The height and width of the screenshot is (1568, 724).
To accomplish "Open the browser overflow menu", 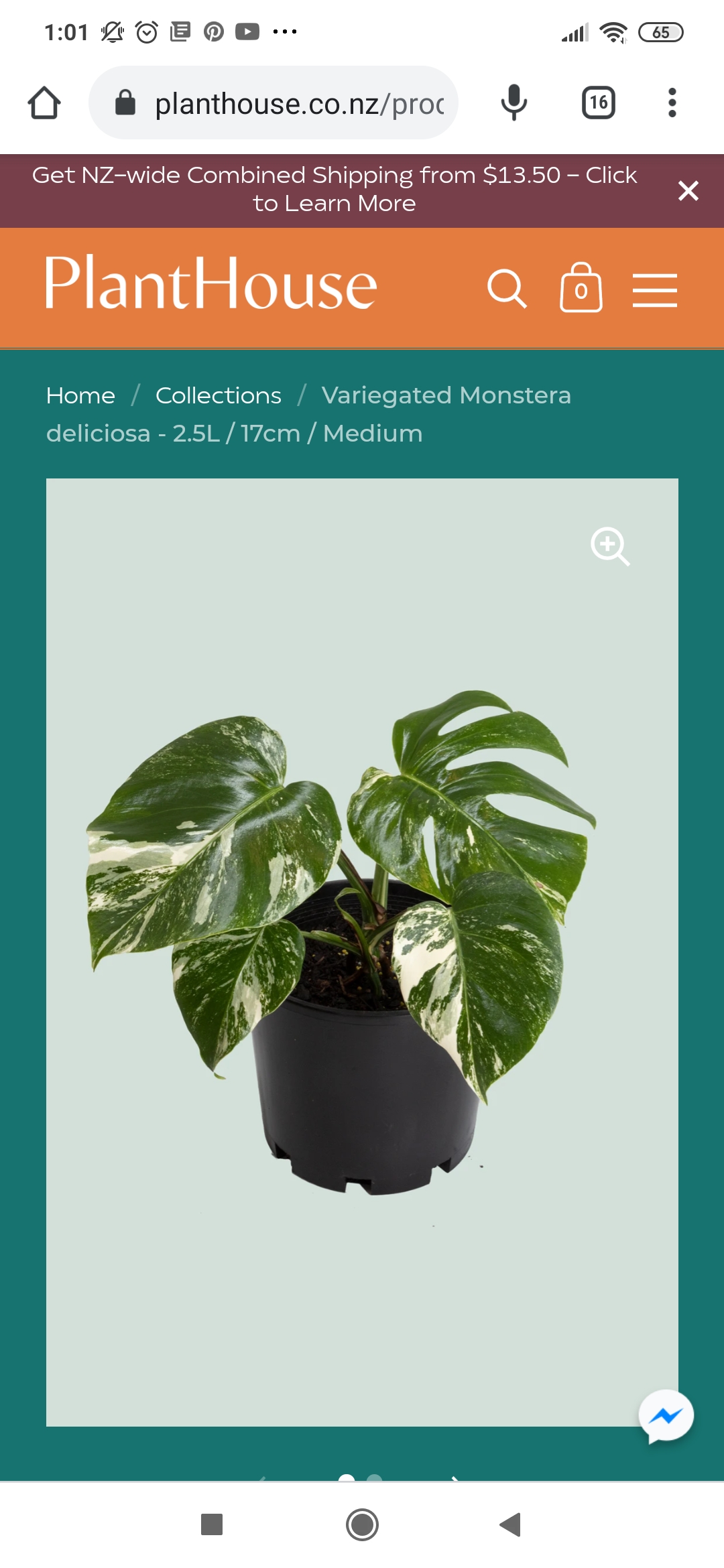I will pyautogui.click(x=672, y=103).
